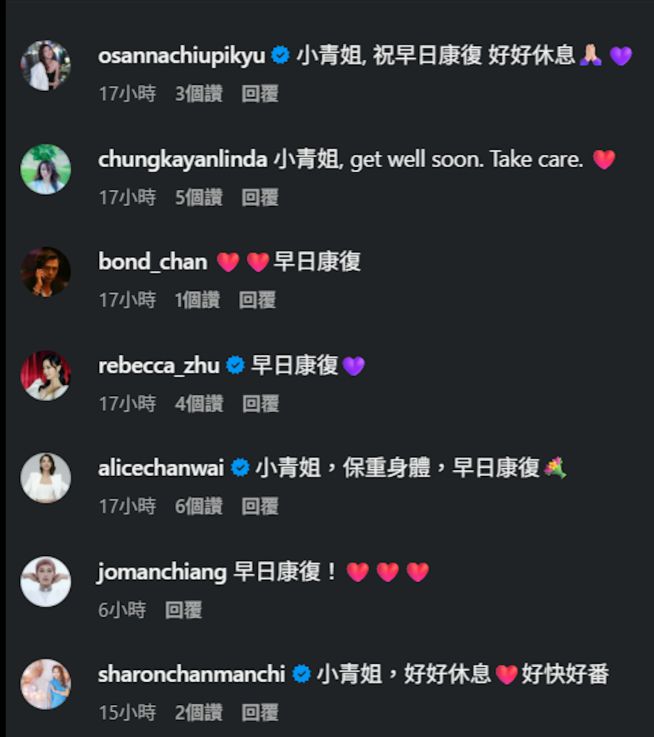Reply to rebecca_zhu's comment
The image size is (654, 737).
(x=260, y=404)
